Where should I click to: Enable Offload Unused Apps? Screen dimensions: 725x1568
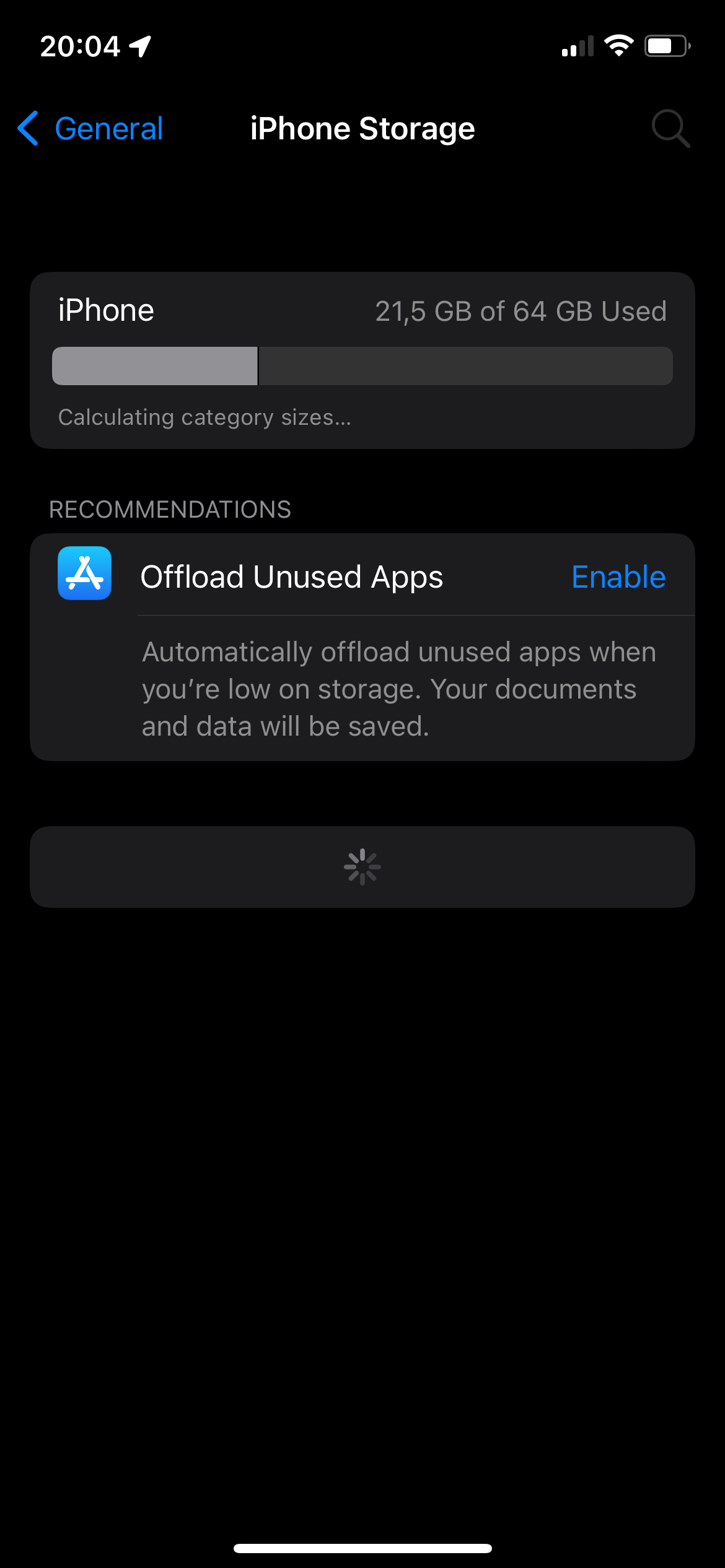pos(618,576)
